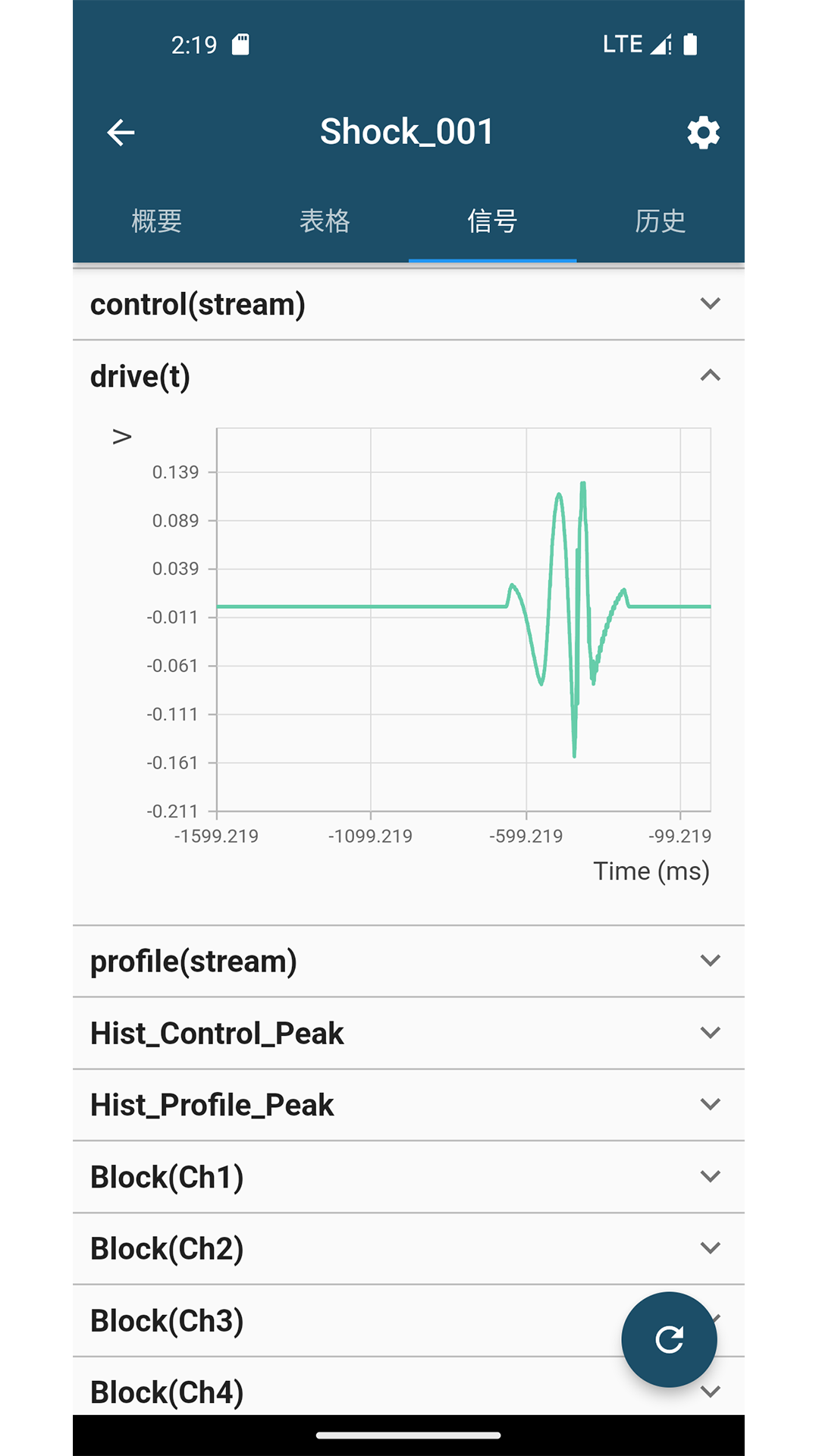Switch to the 历史 tab

click(660, 221)
